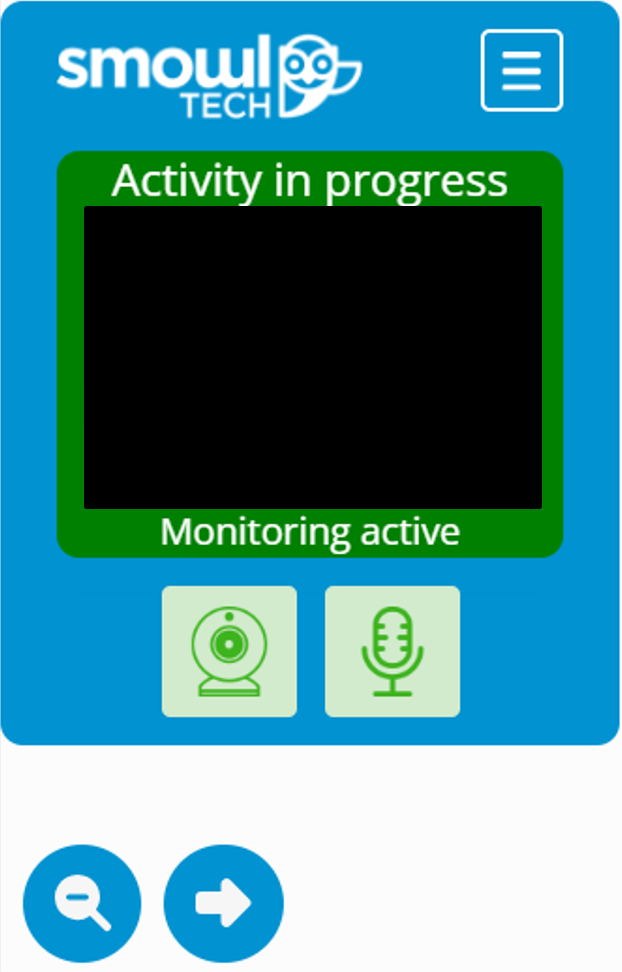Tap the right arrow button
This screenshot has height=972, width=622.
click(224, 903)
